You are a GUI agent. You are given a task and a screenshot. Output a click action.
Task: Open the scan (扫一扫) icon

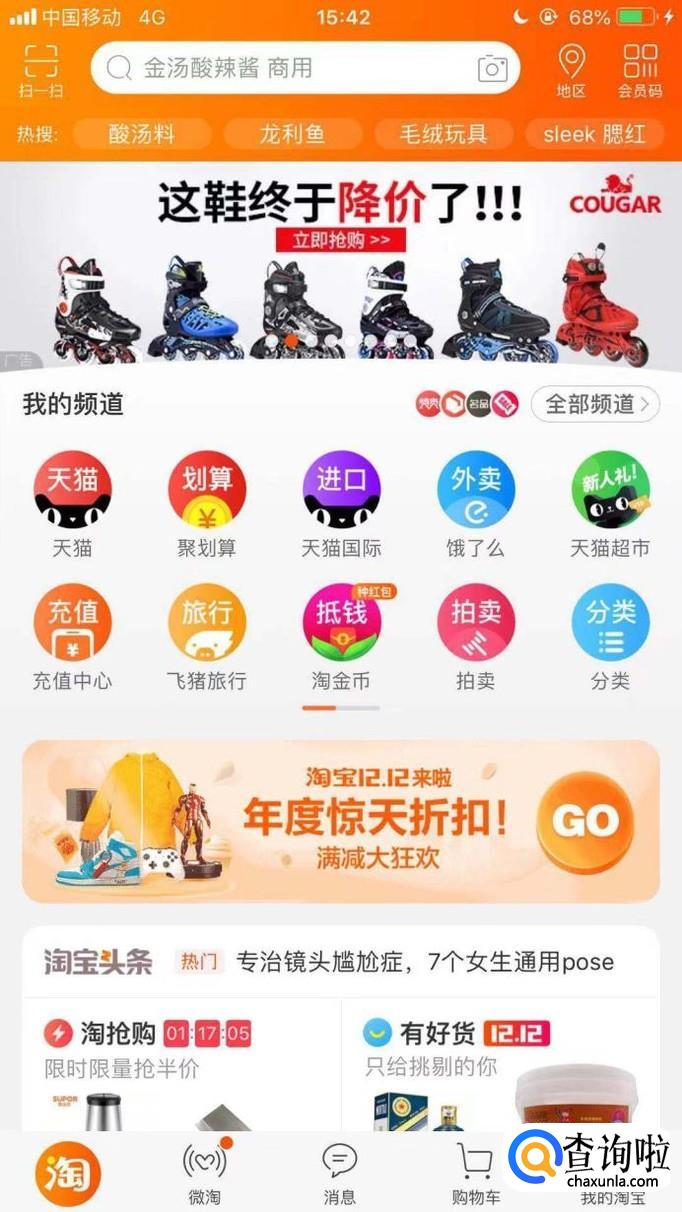pyautogui.click(x=41, y=70)
